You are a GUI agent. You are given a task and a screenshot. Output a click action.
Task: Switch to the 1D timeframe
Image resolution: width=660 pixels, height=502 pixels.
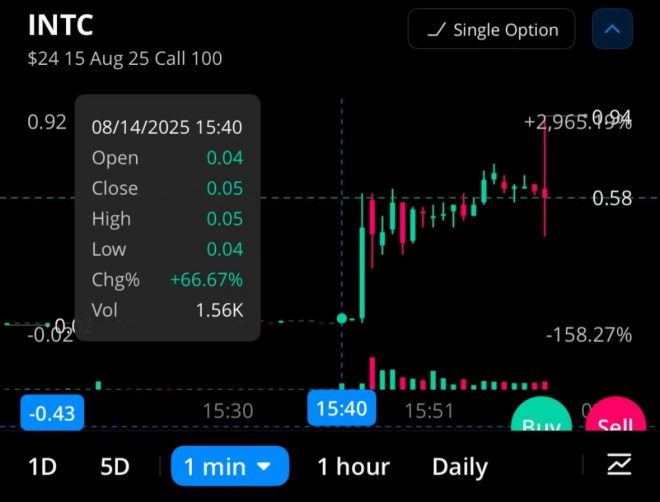click(42, 466)
